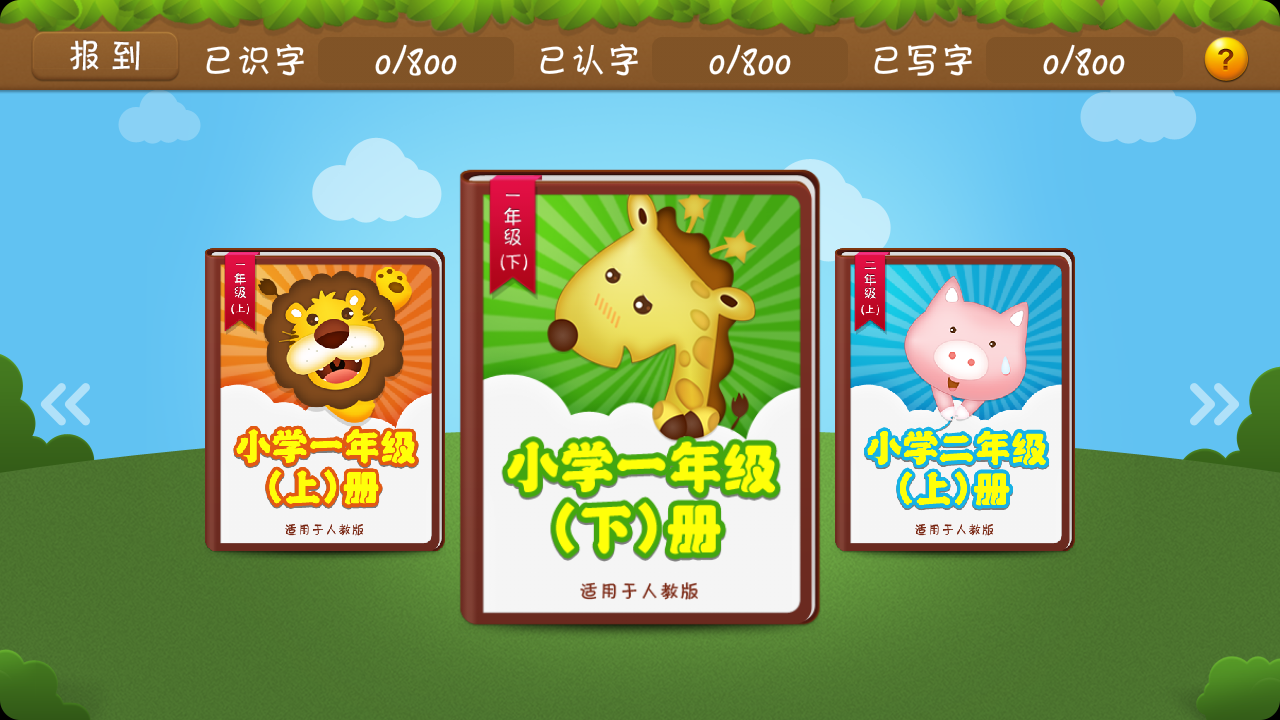Open the 小学一年级(下)册 giraffe book

coord(640,400)
